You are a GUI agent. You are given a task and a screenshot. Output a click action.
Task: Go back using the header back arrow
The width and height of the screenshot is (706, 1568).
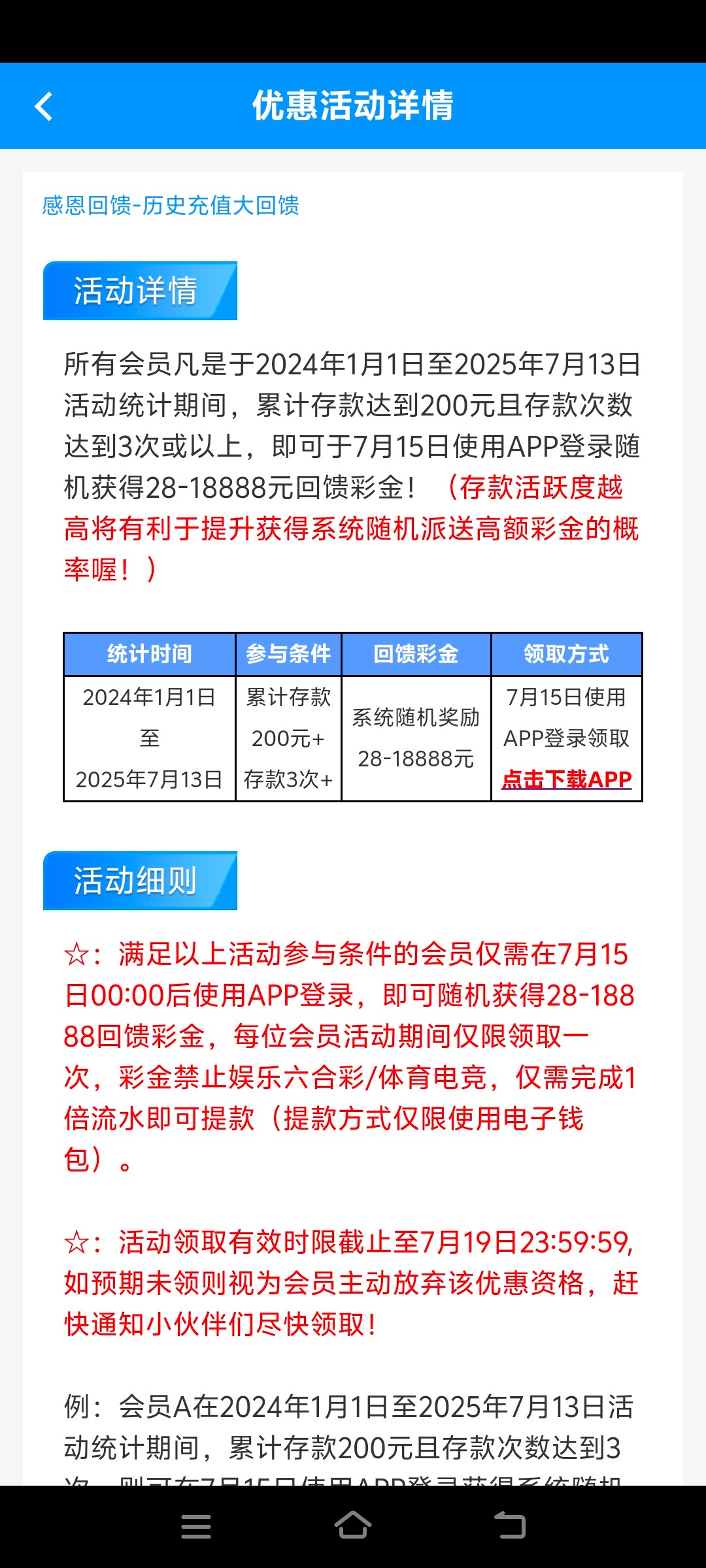[44, 106]
